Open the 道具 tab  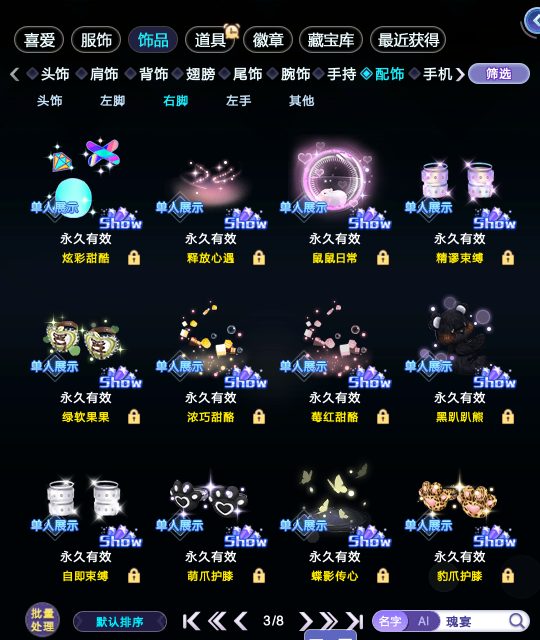pyautogui.click(x=210, y=40)
